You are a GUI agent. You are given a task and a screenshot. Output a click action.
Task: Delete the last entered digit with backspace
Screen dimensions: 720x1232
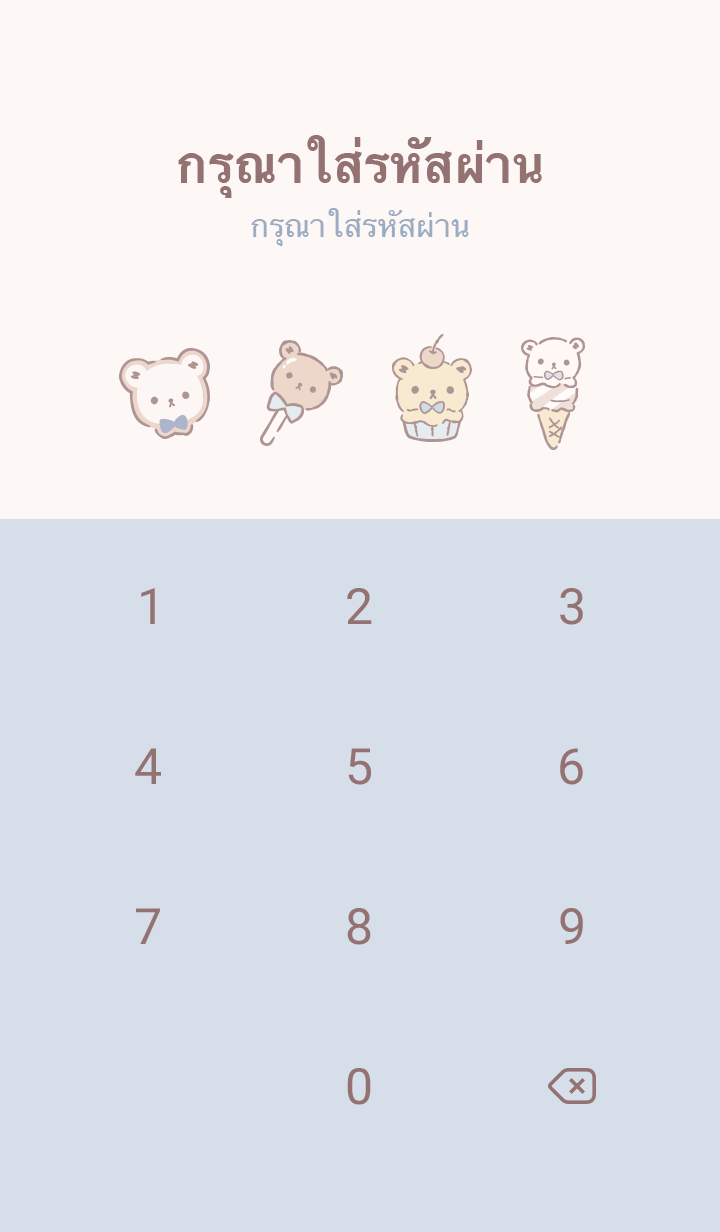(x=572, y=1086)
